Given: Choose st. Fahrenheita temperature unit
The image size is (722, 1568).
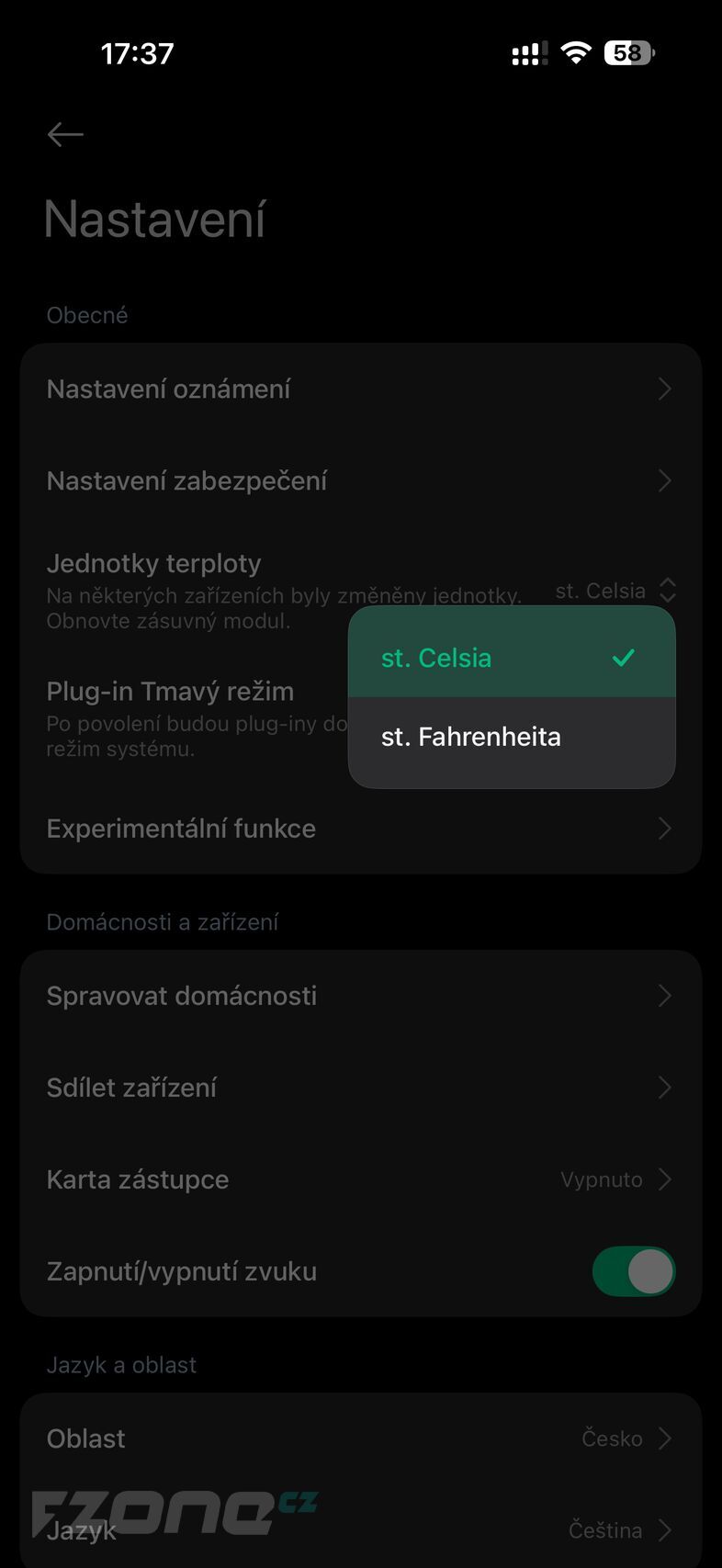Looking at the screenshot, I should click(511, 737).
